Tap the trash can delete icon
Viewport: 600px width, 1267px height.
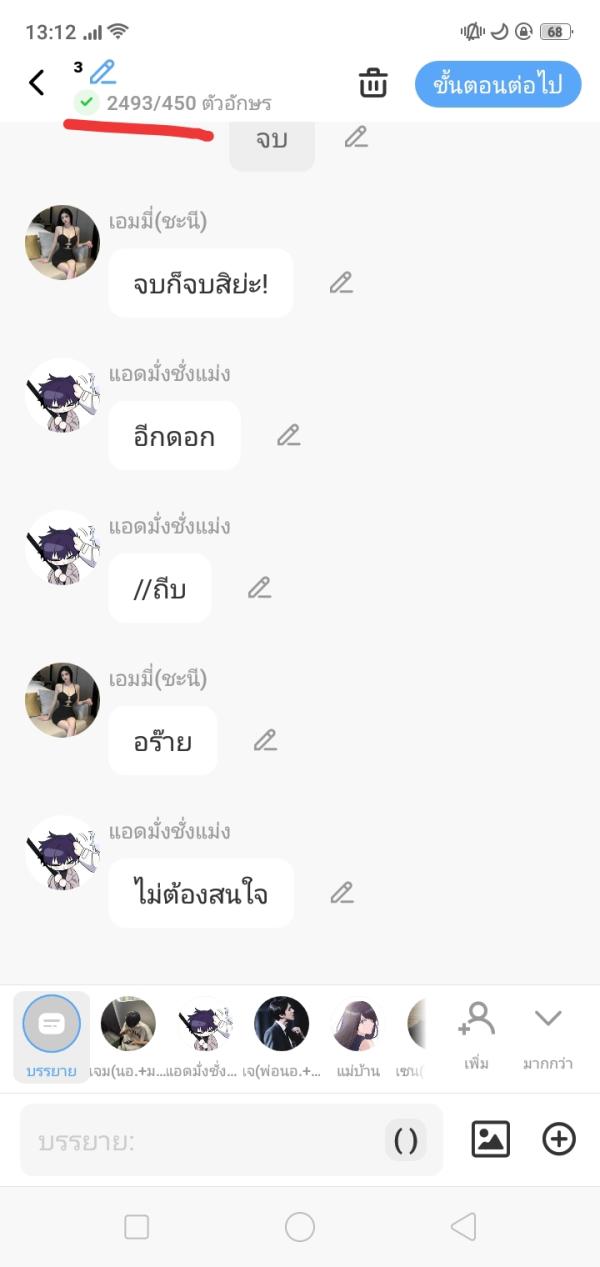pyautogui.click(x=373, y=83)
